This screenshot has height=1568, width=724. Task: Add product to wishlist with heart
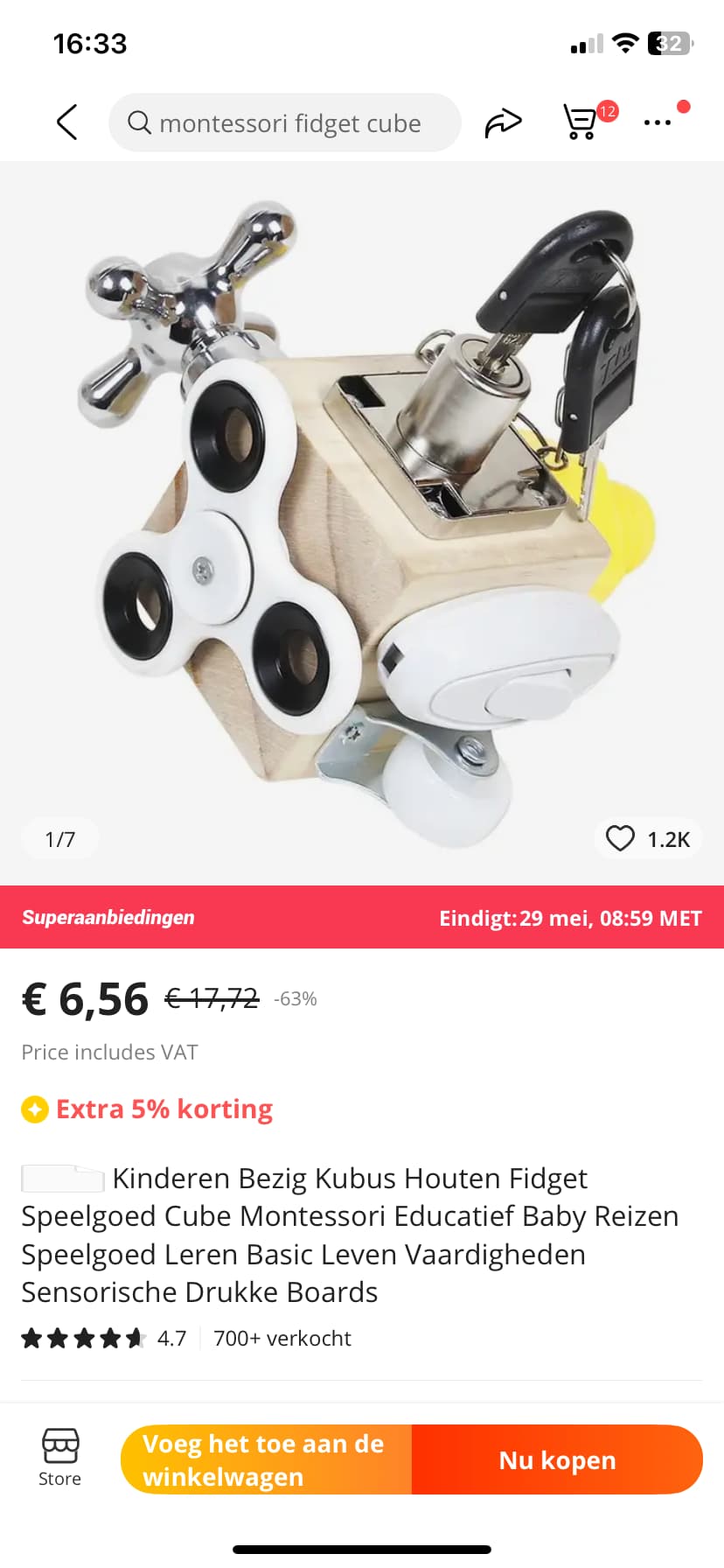621,838
